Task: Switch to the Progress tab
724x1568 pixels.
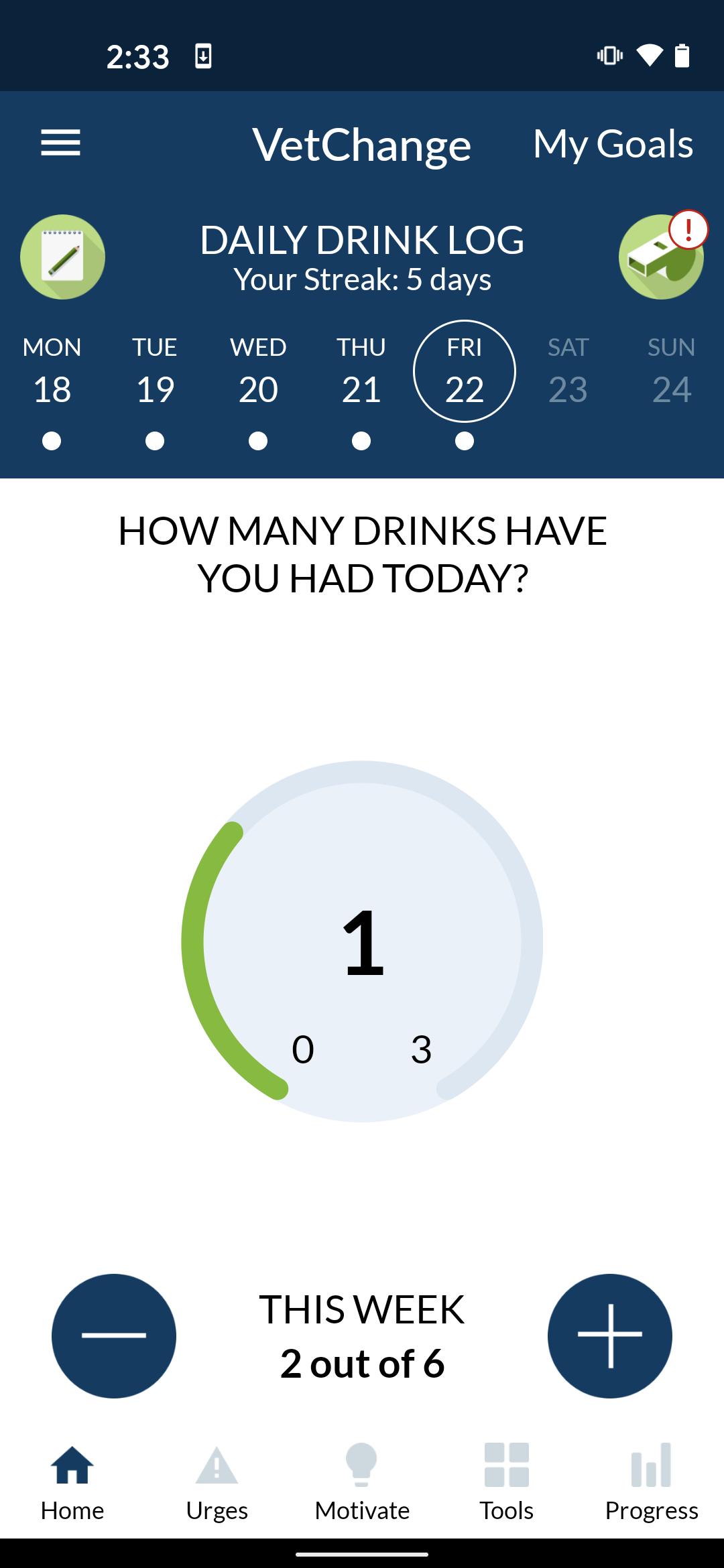Action: (652, 1483)
